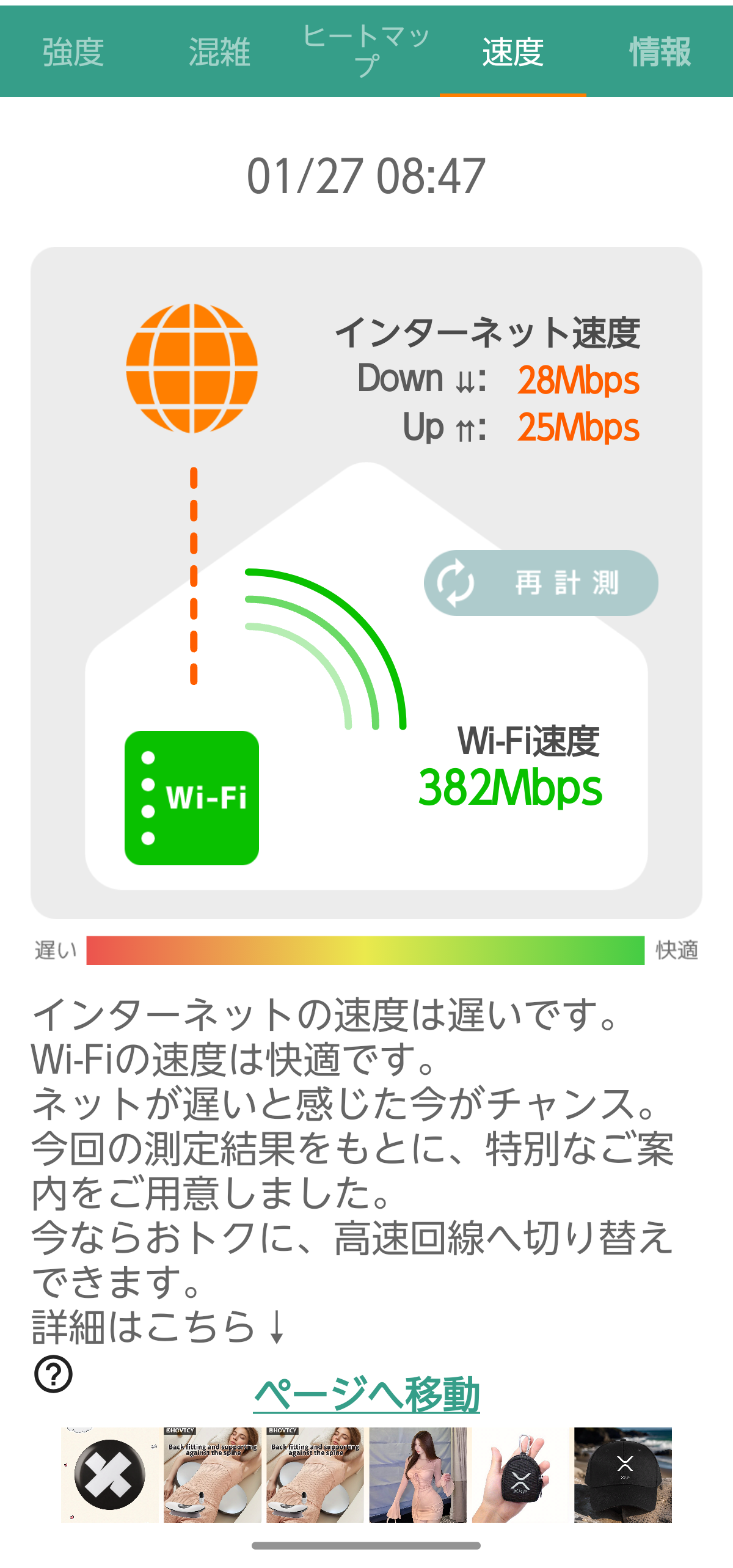Show the 情報 tab
This screenshot has width=733, height=1568.
point(660,52)
